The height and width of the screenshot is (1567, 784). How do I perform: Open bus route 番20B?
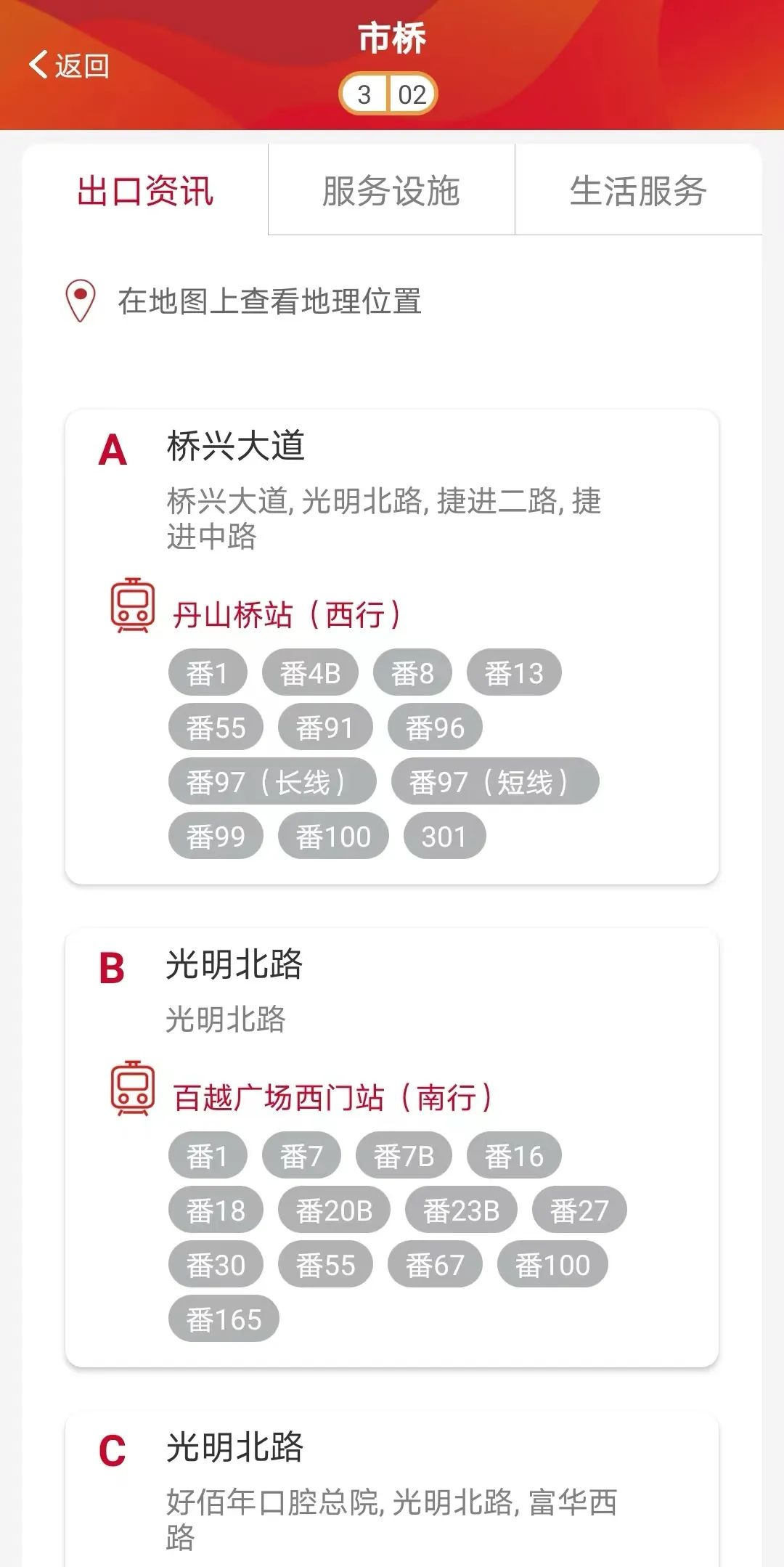pos(334,1210)
